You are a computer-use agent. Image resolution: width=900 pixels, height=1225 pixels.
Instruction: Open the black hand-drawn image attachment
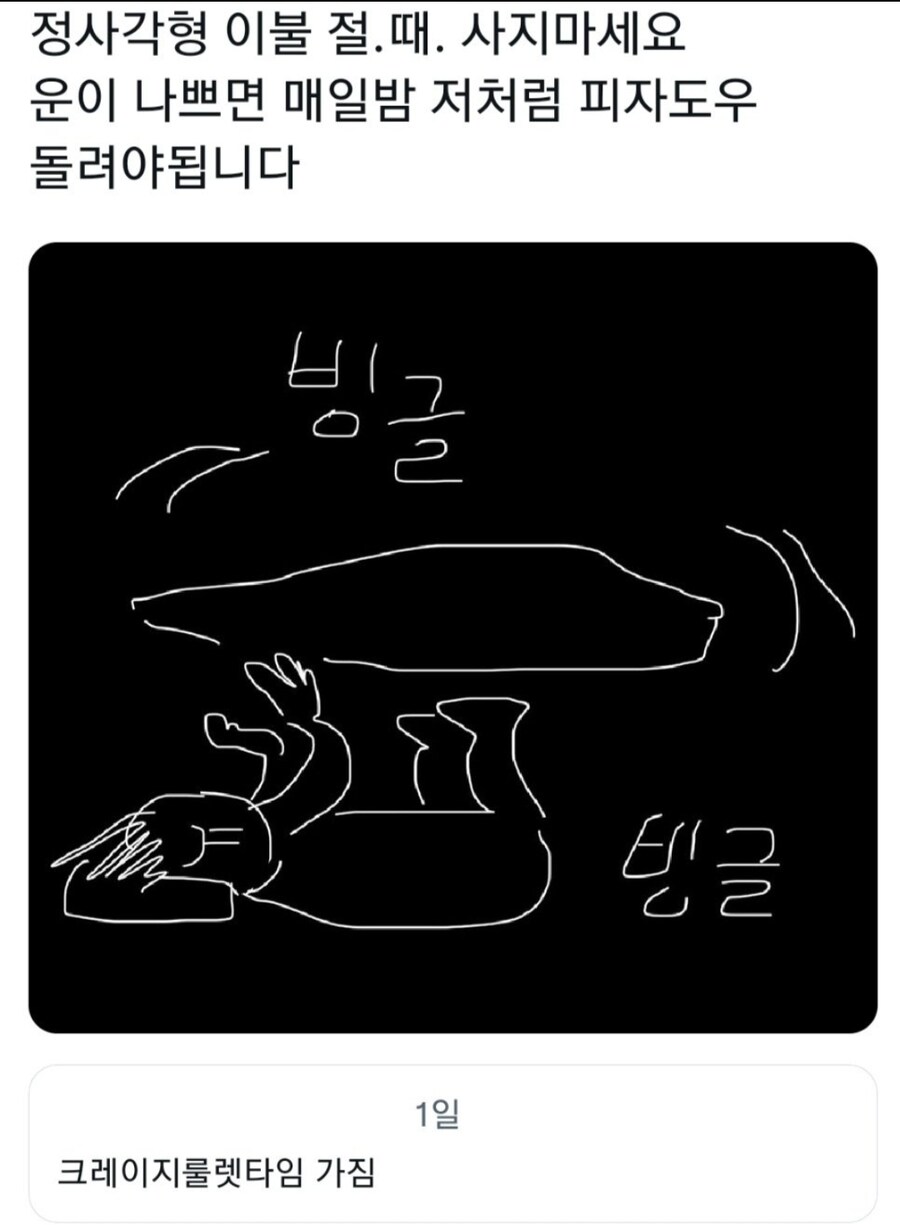pos(452,637)
